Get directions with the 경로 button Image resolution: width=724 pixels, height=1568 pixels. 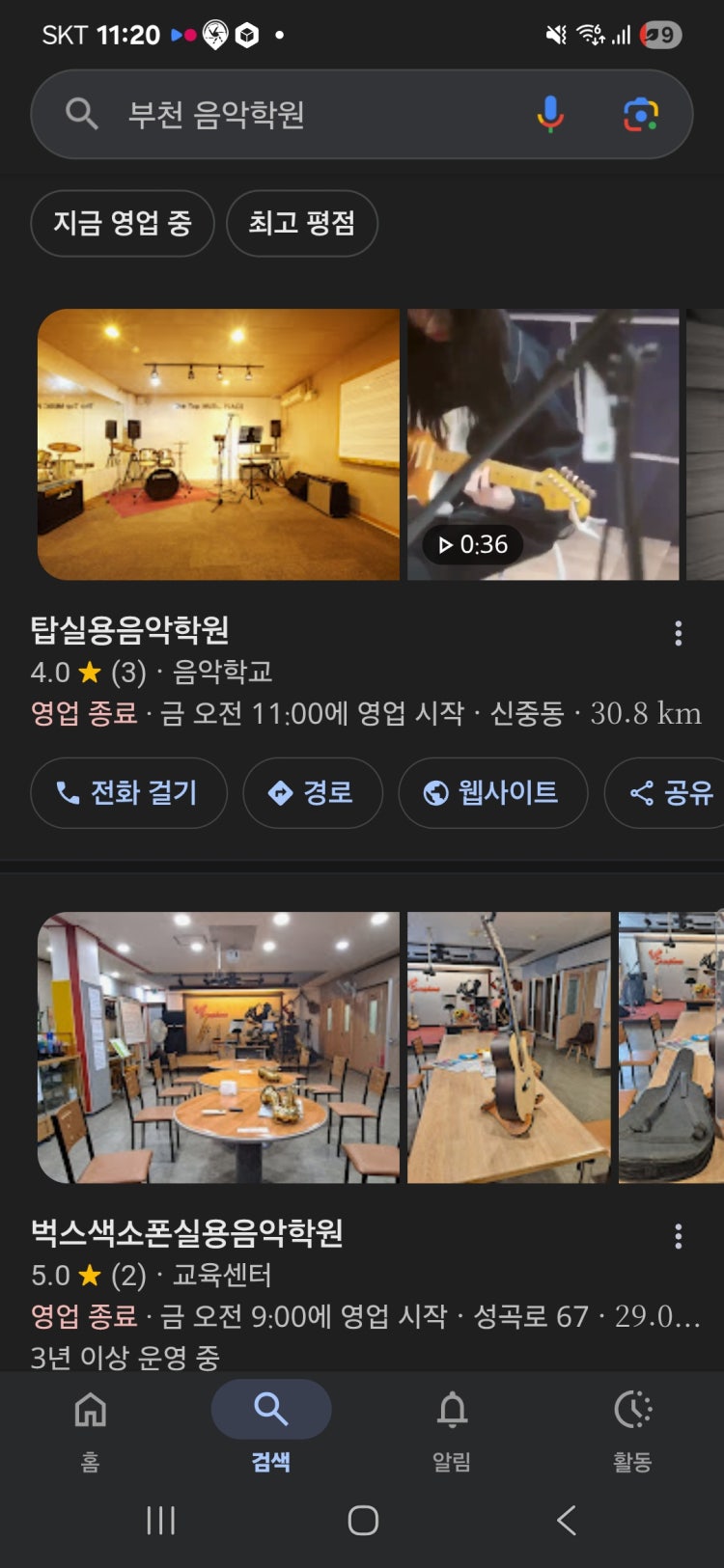click(x=313, y=793)
